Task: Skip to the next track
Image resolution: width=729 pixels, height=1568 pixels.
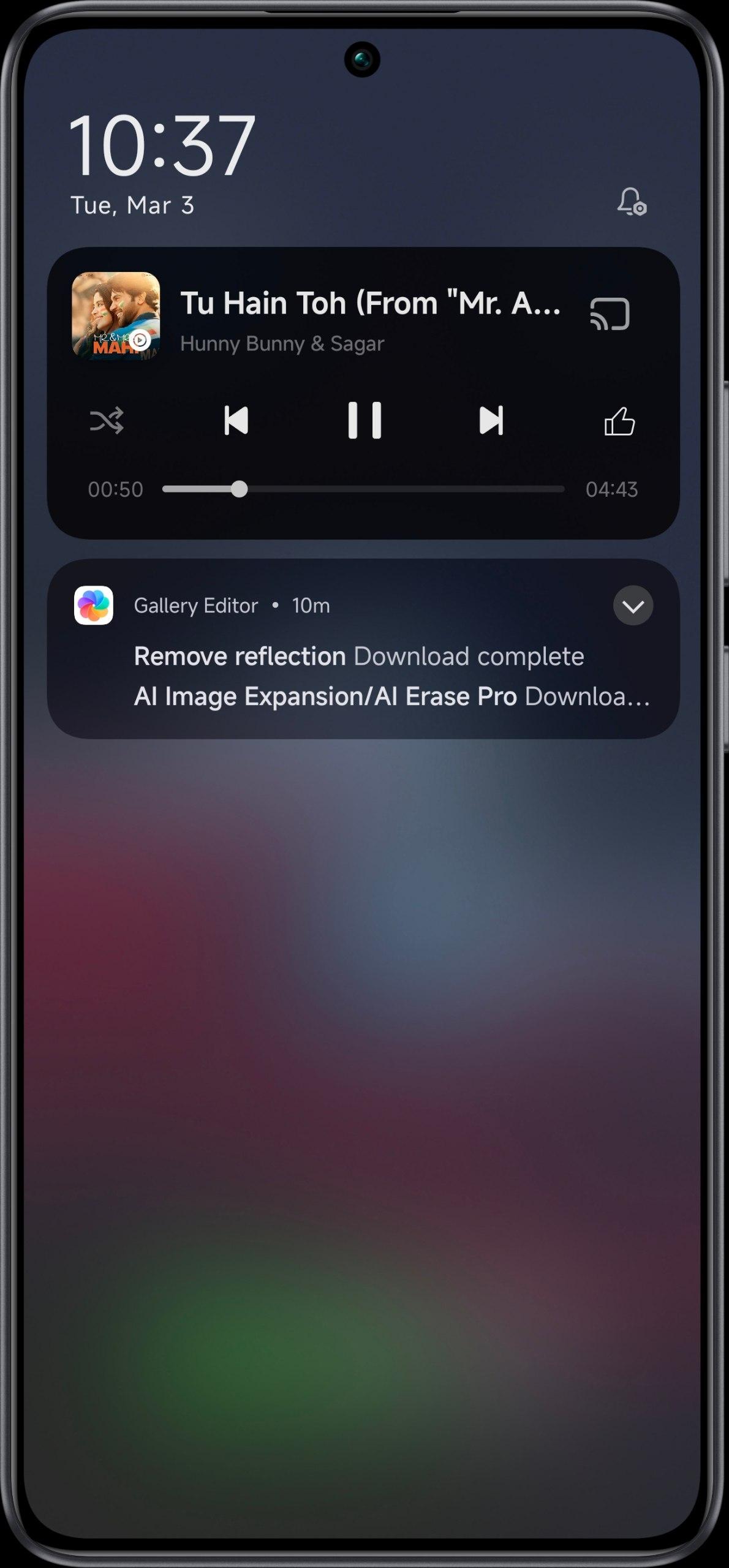Action: click(491, 421)
